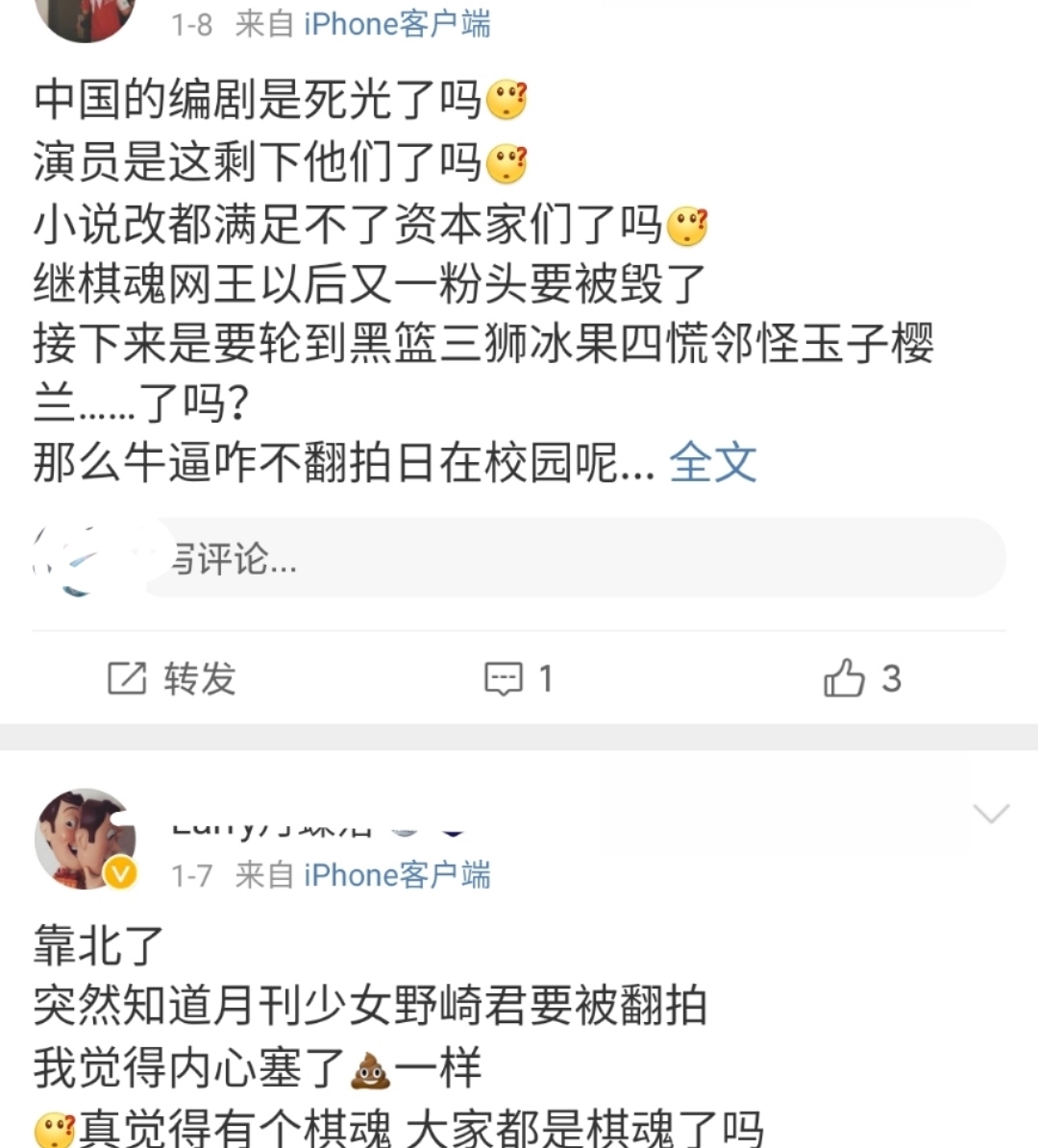Like the first post with 3 likes
This screenshot has width=1038, height=1148.
point(862,679)
